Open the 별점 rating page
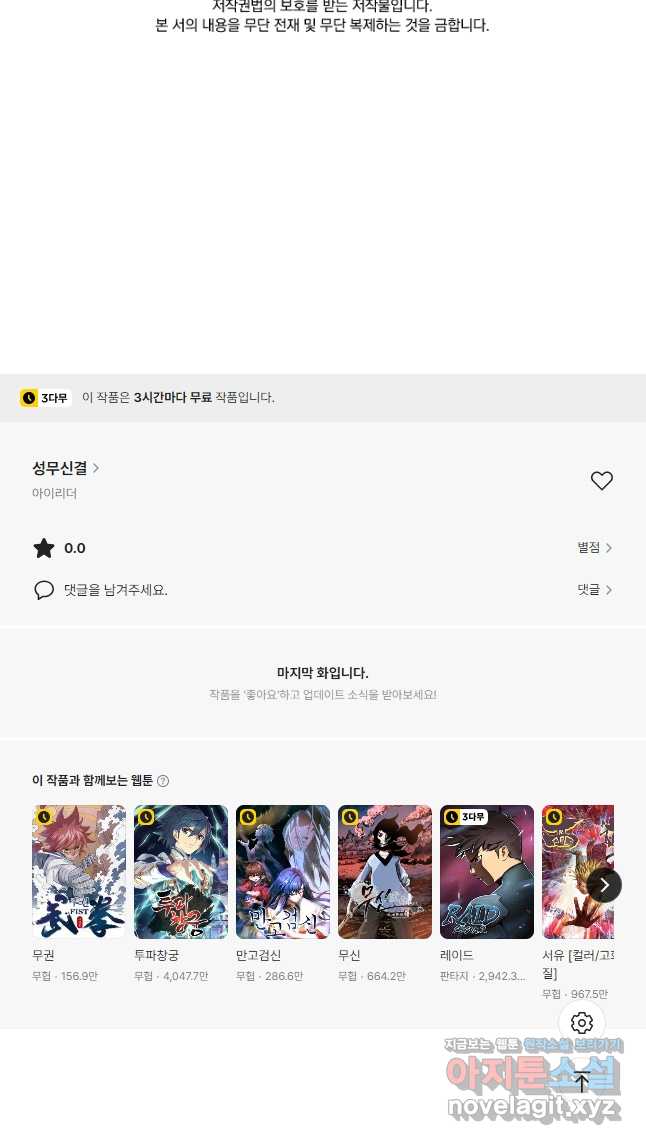 pyautogui.click(x=594, y=548)
